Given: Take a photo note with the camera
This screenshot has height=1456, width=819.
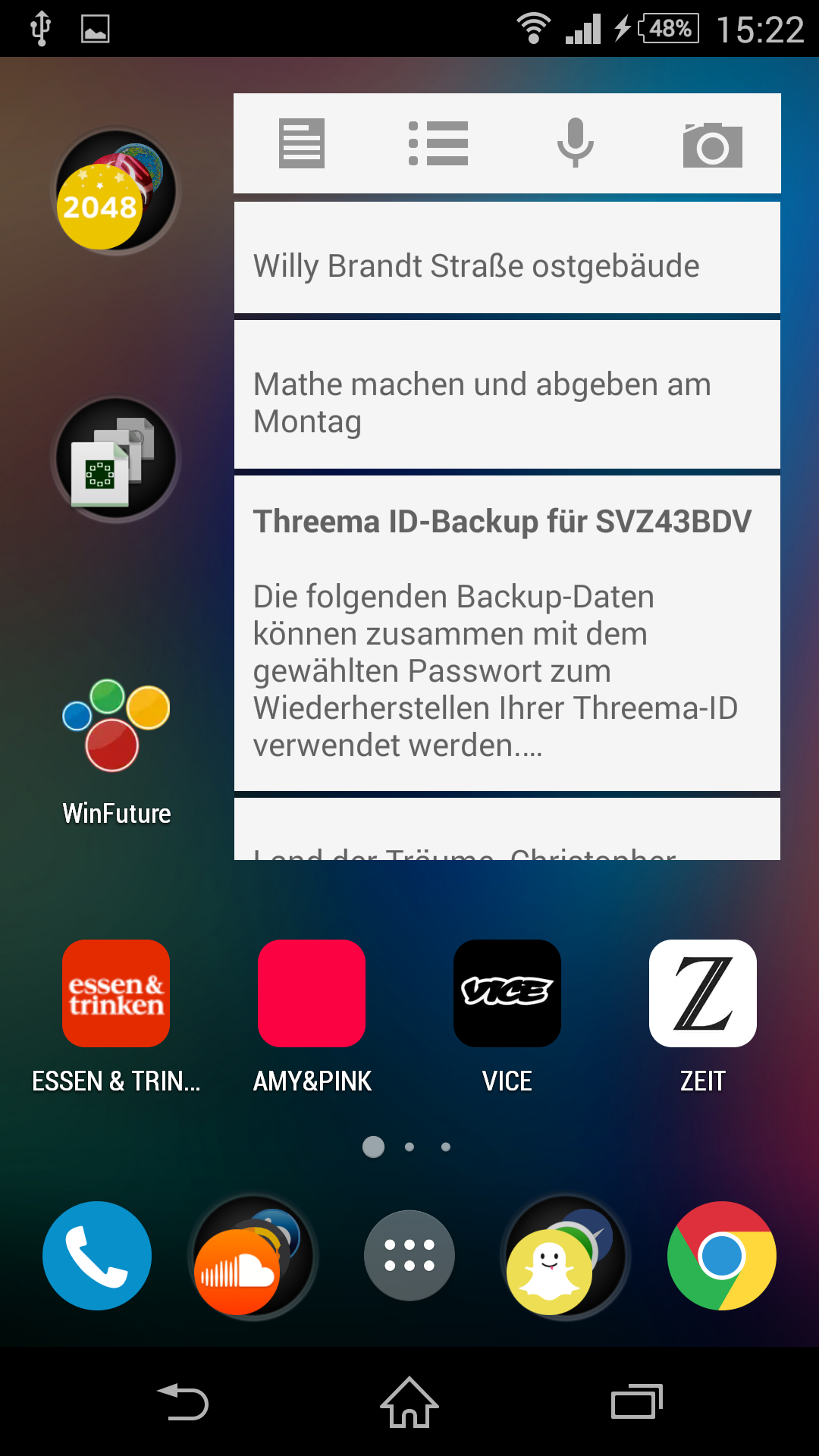Looking at the screenshot, I should [712, 143].
